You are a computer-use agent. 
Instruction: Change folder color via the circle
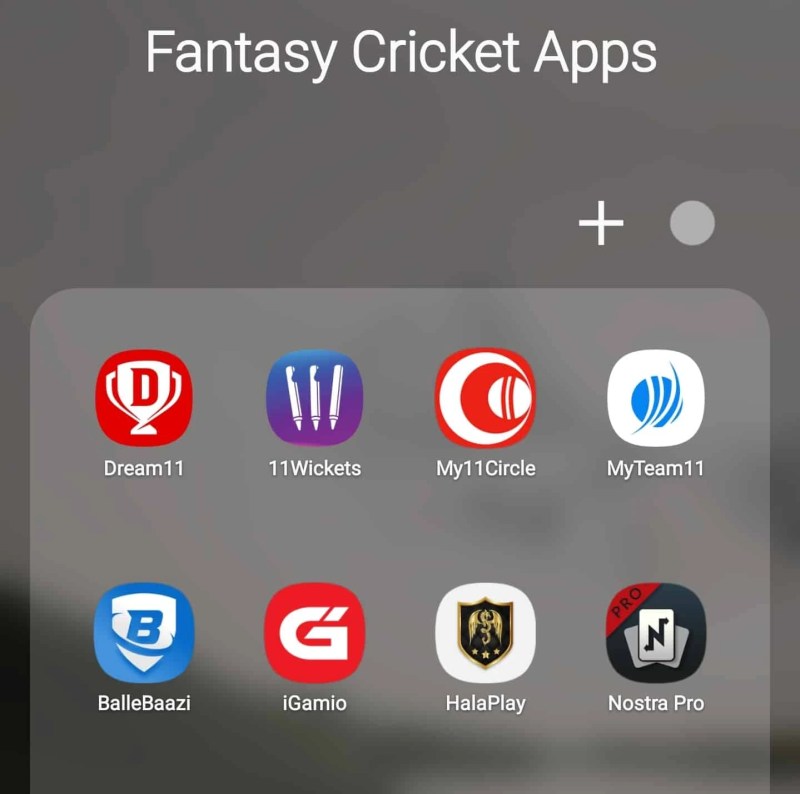point(692,223)
